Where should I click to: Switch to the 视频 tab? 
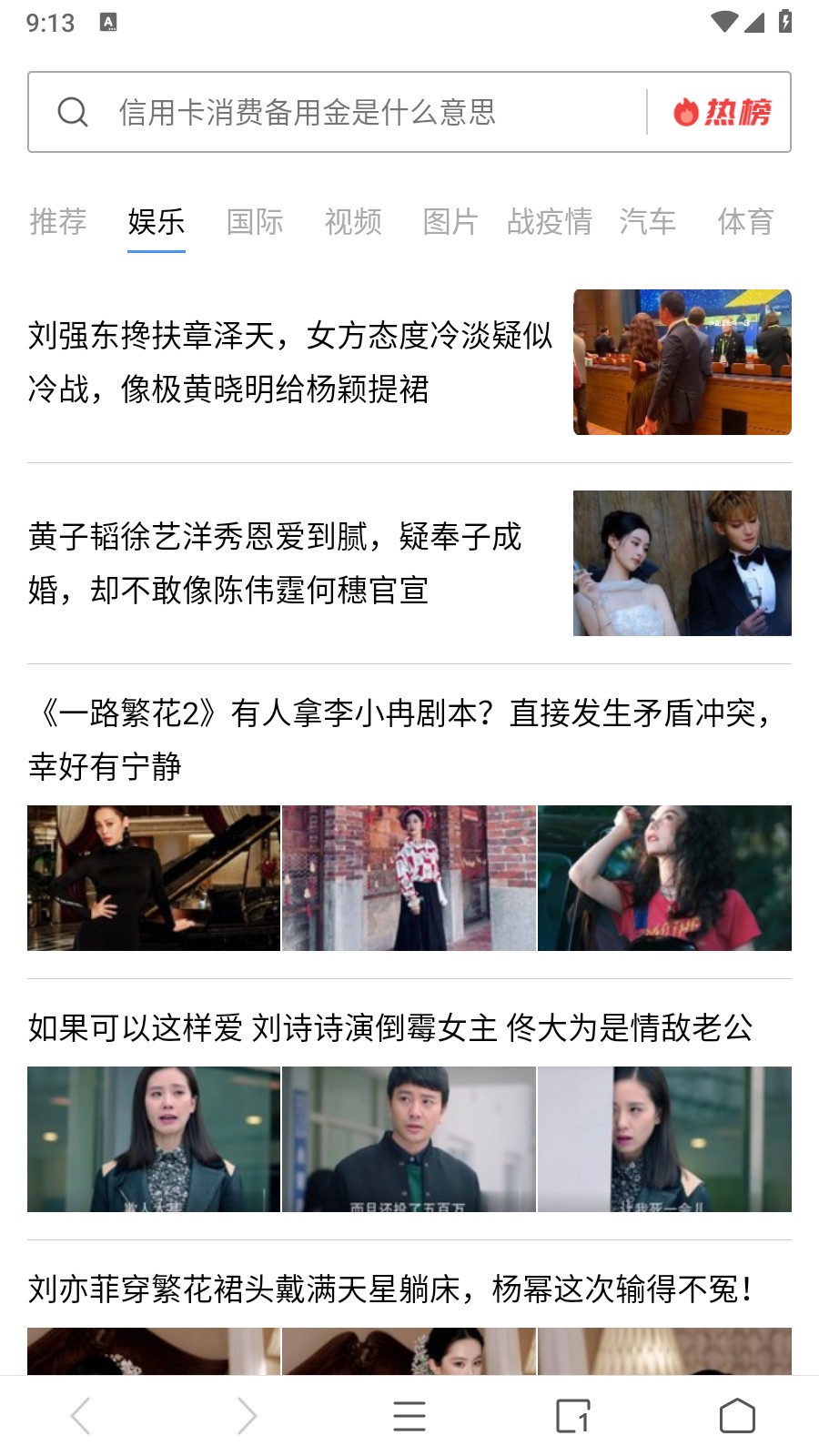[354, 222]
